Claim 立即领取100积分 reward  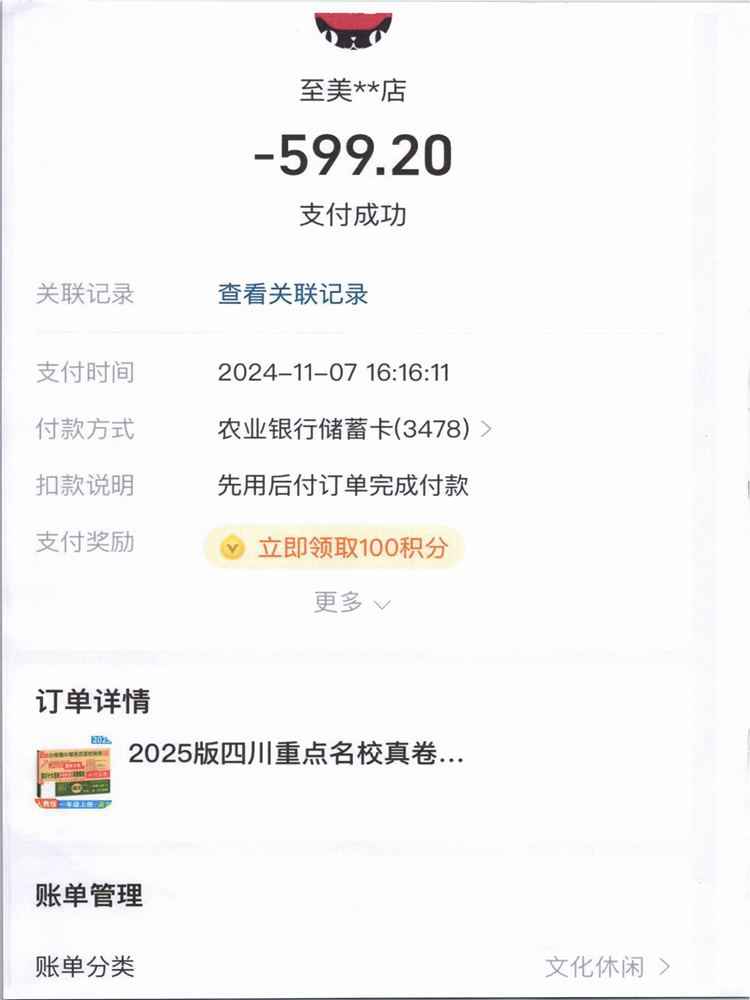[x=335, y=548]
